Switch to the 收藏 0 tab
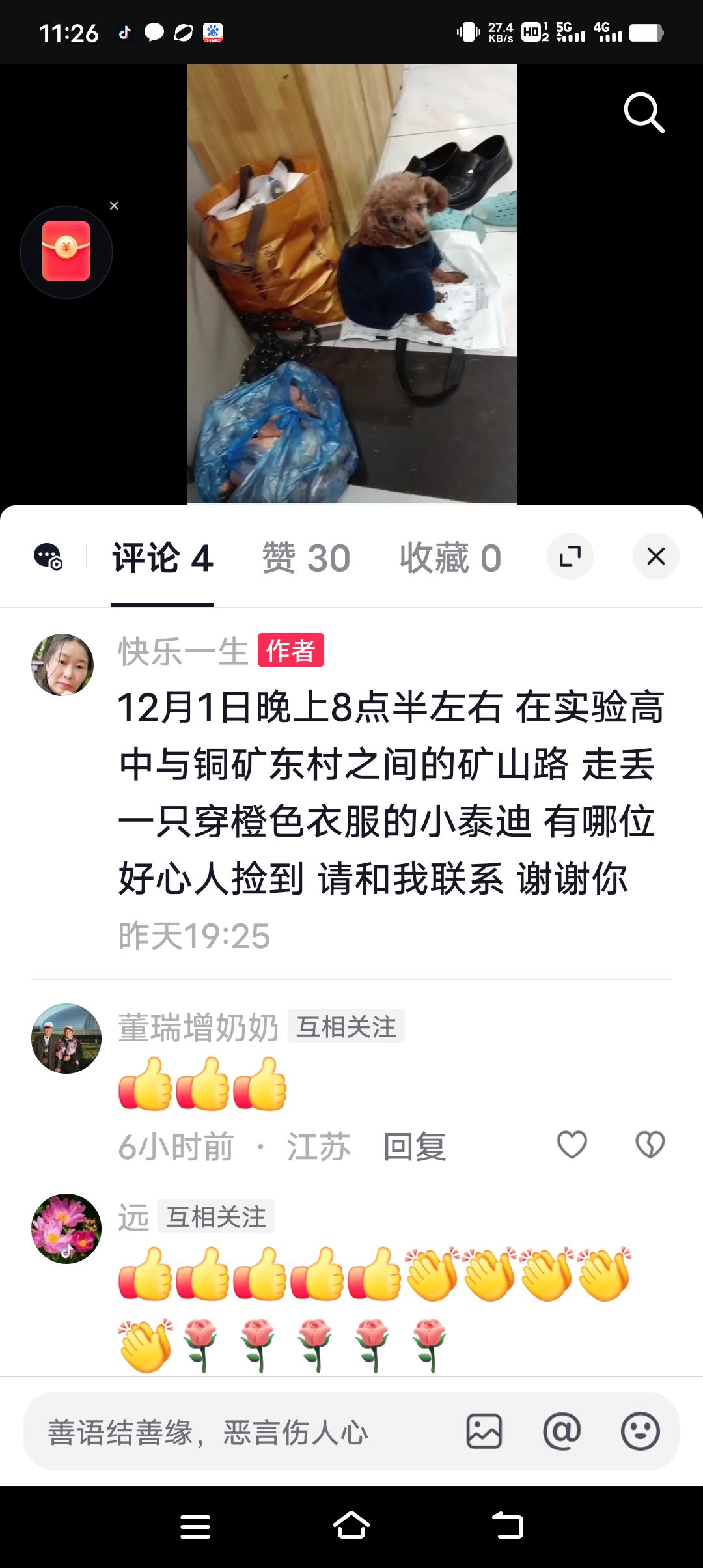Viewport: 703px width, 1568px height. (450, 558)
